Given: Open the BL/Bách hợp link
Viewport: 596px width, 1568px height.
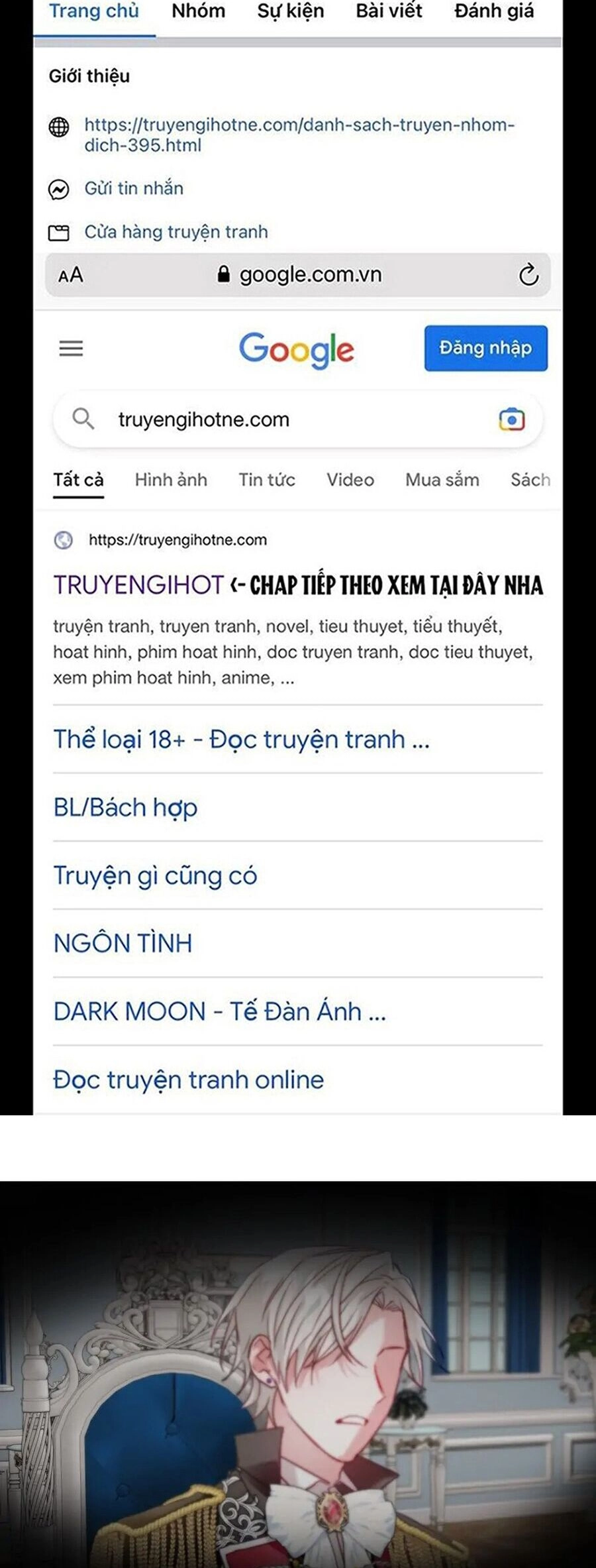Looking at the screenshot, I should click(x=125, y=808).
